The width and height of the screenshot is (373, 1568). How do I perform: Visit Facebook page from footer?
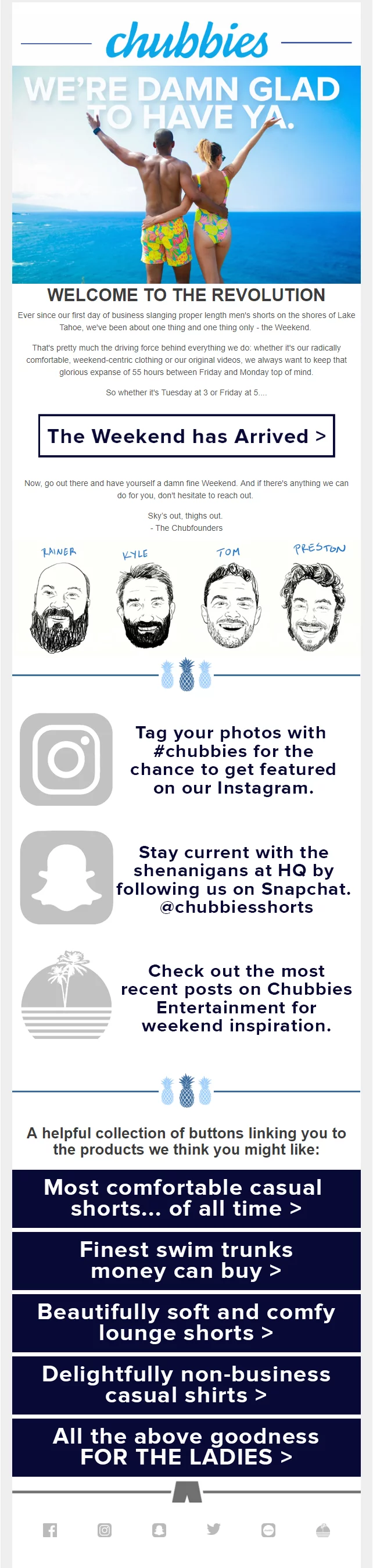(50, 1530)
